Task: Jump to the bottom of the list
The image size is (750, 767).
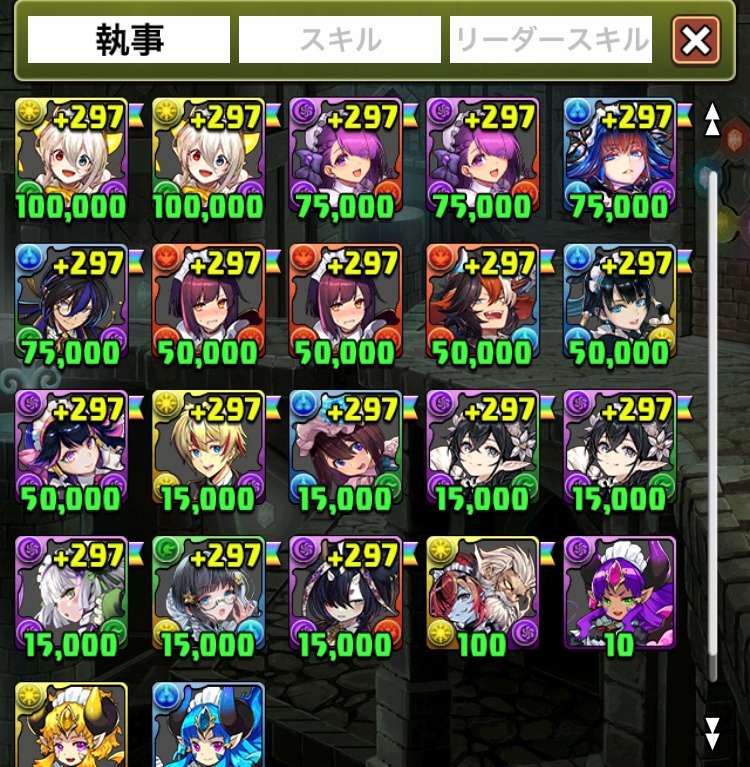Action: pos(712,733)
